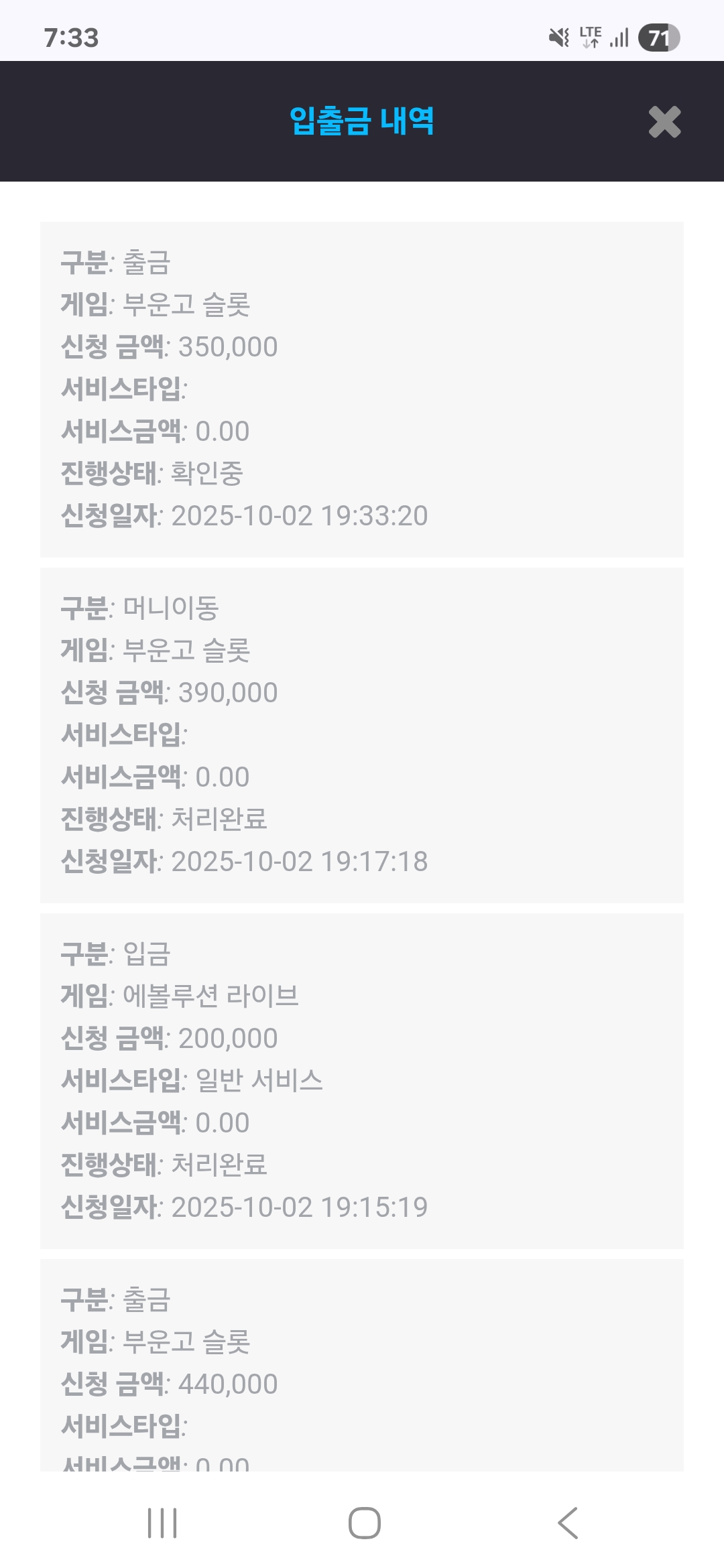Tap the game name 부운고 슬롯 in first entry
Screen dimensions: 724x1568
(x=186, y=305)
